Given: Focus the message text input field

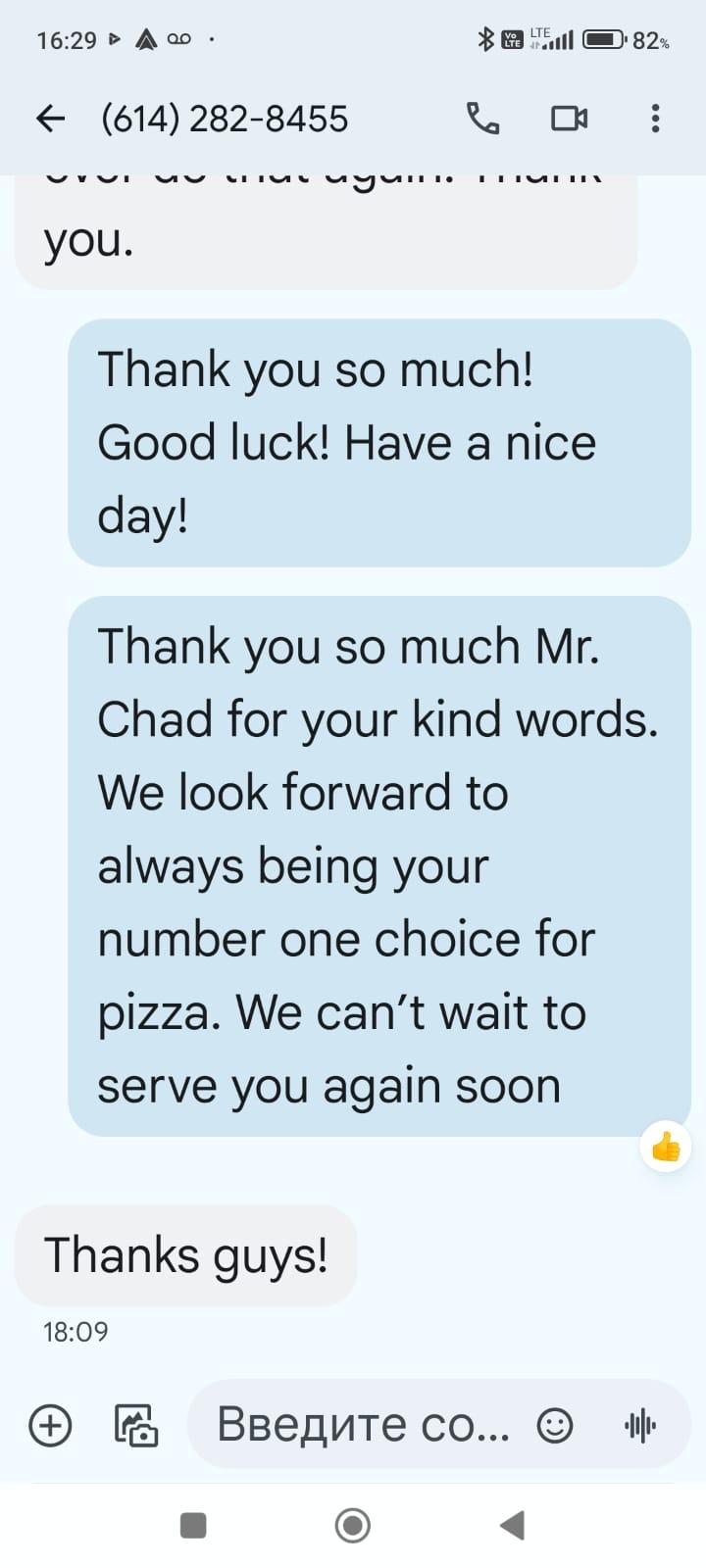Looking at the screenshot, I should [x=363, y=1425].
